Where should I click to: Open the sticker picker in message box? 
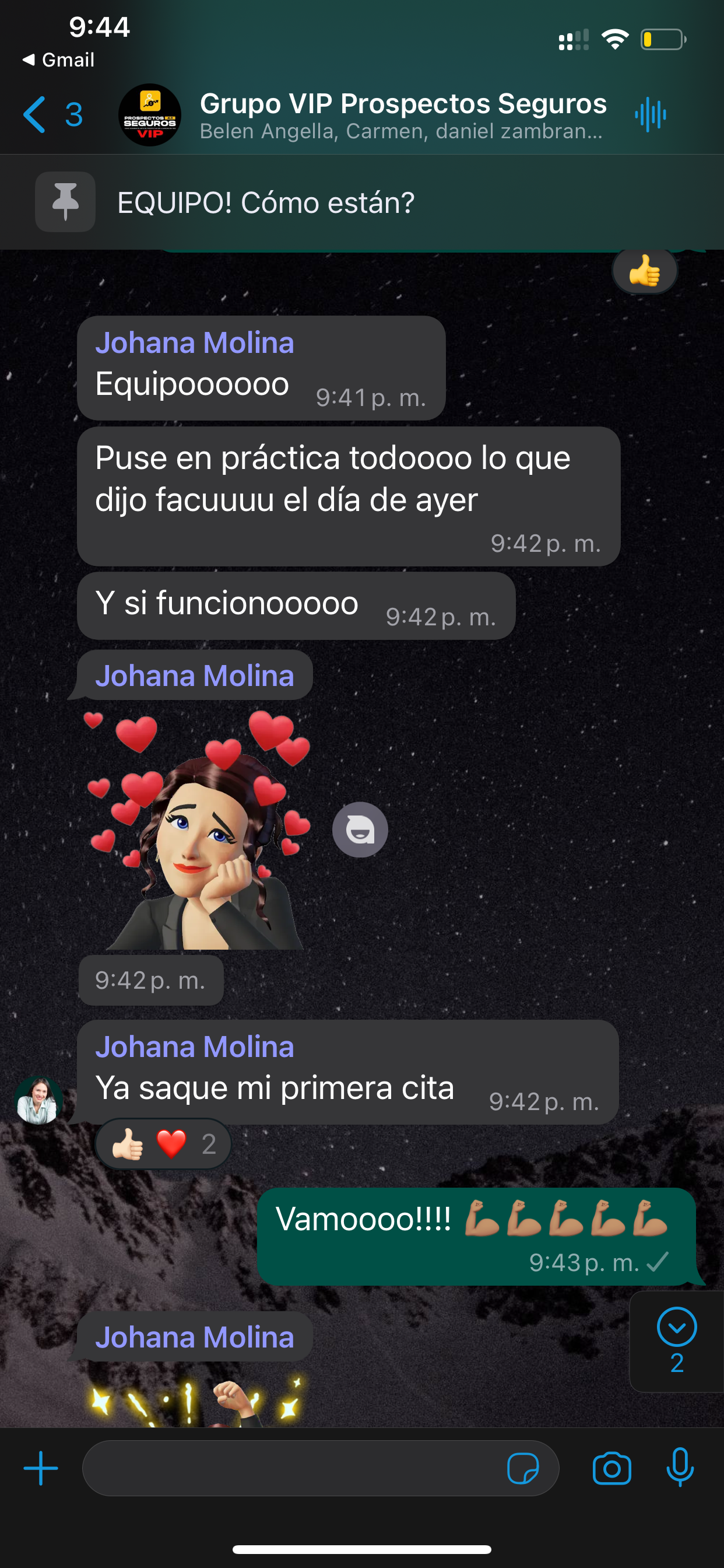pos(523,1468)
